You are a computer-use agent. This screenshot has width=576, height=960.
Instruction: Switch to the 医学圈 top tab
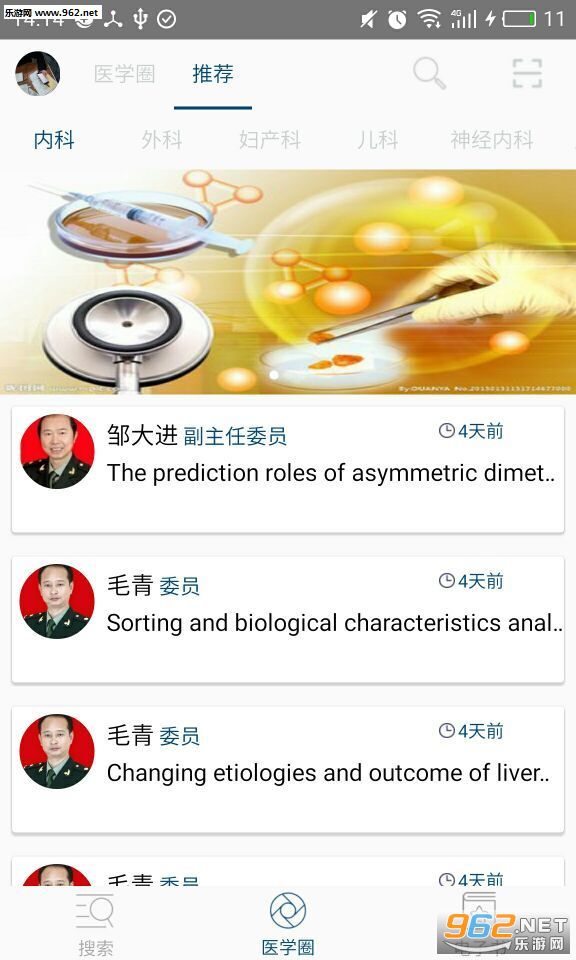pos(124,74)
